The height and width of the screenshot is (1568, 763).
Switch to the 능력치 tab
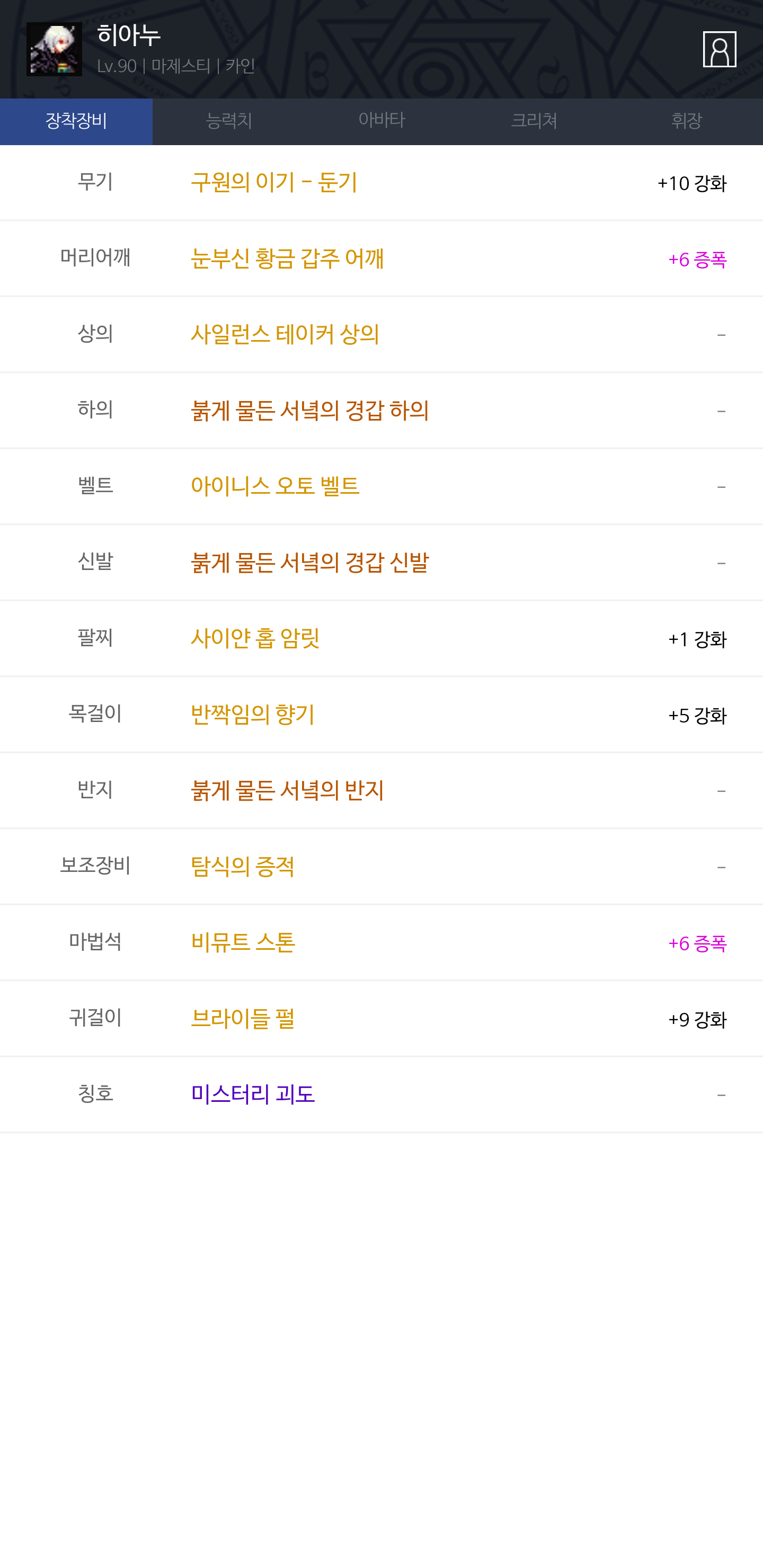tap(229, 121)
